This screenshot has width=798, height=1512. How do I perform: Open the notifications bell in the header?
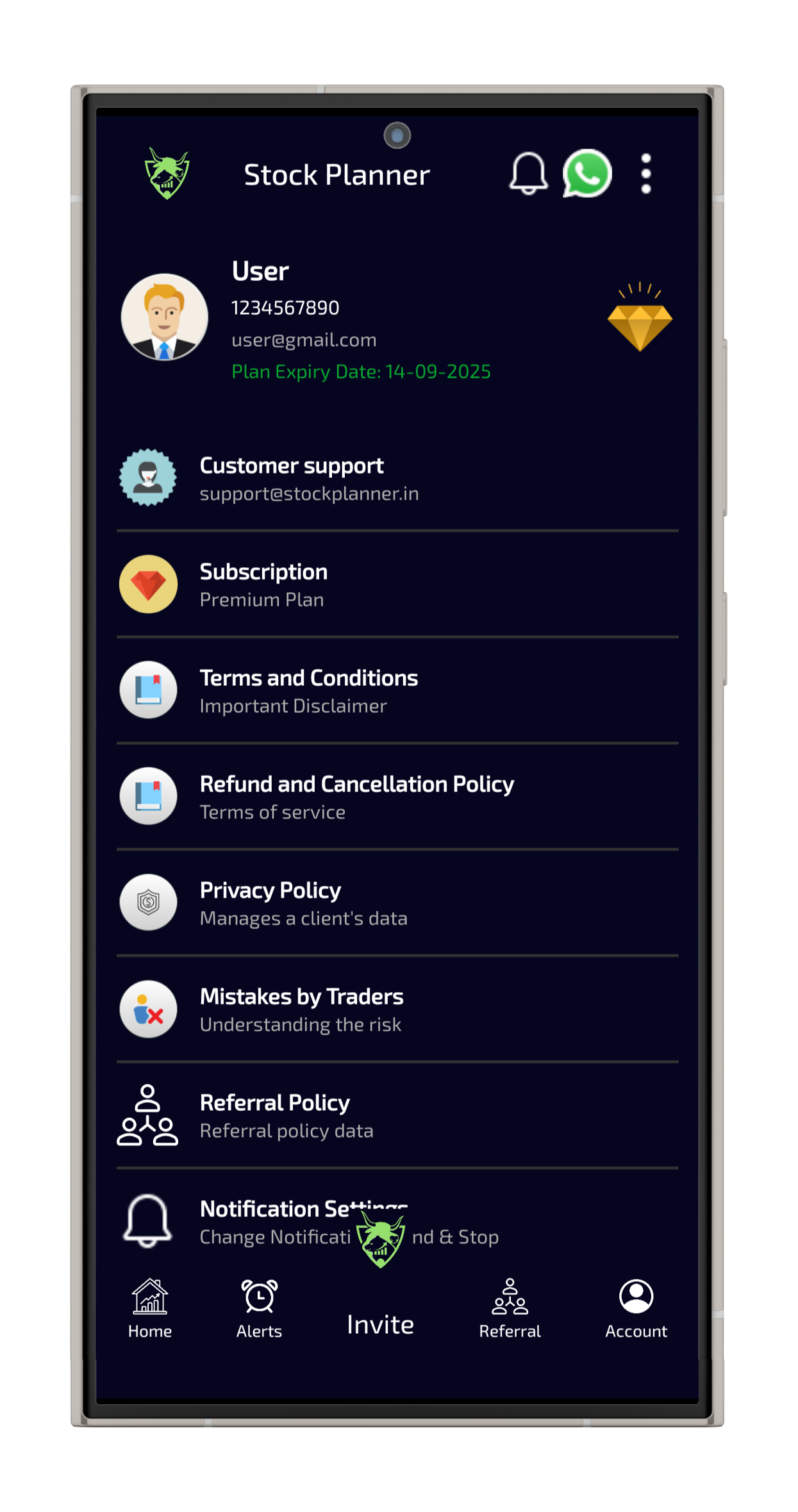[x=528, y=174]
